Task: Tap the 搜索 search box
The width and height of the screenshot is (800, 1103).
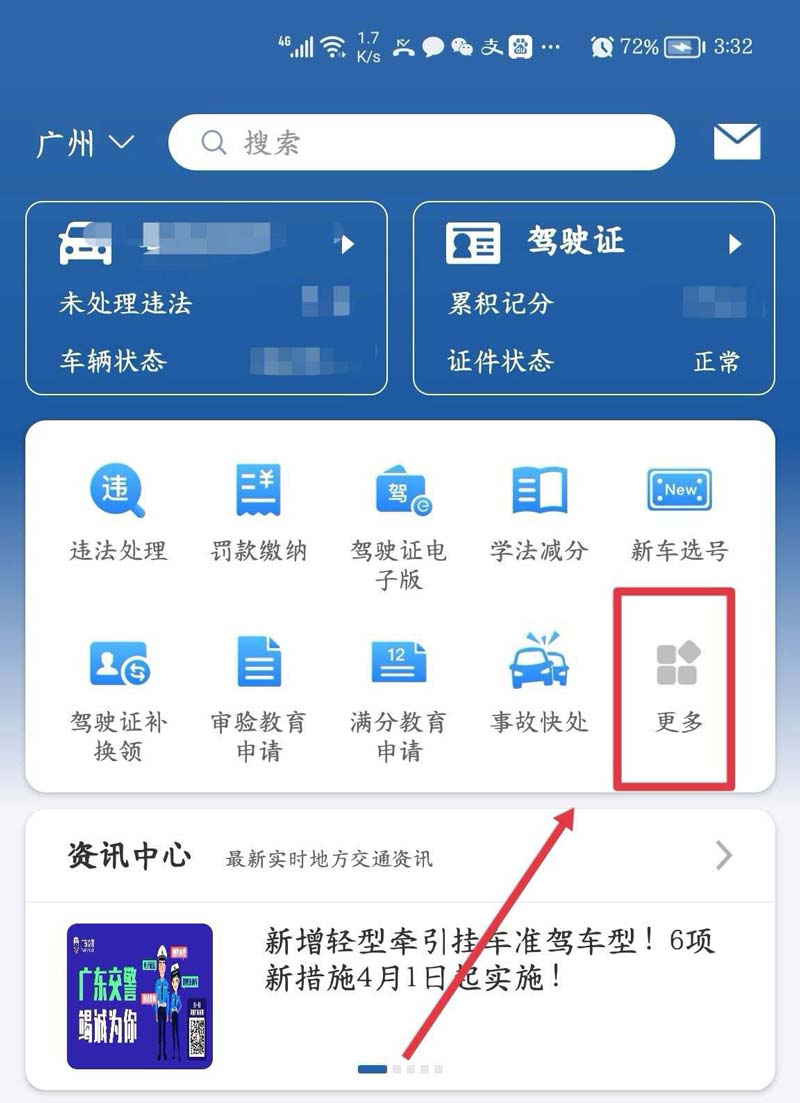Action: 420,142
